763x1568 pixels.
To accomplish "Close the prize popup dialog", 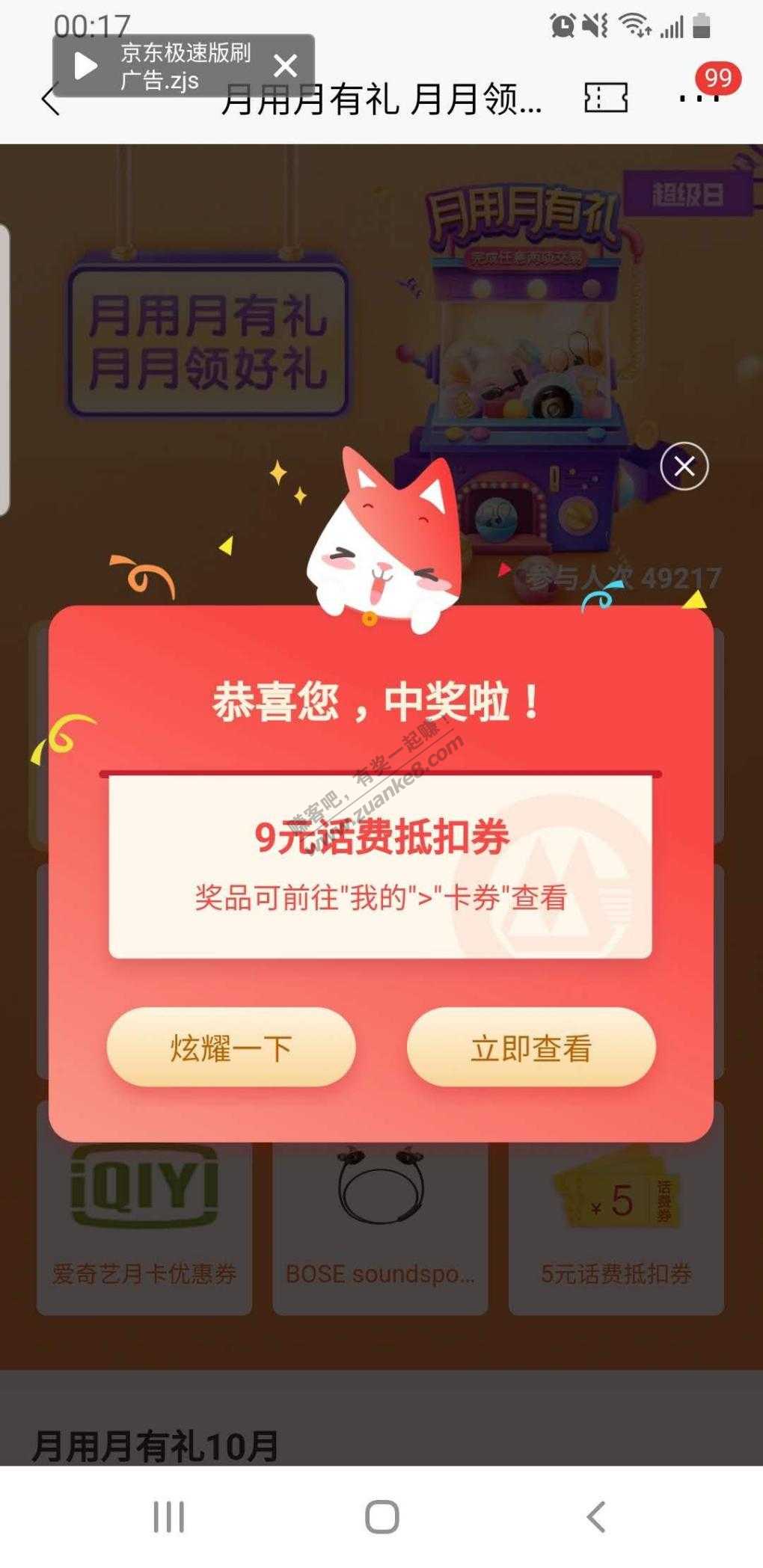I will click(x=684, y=467).
